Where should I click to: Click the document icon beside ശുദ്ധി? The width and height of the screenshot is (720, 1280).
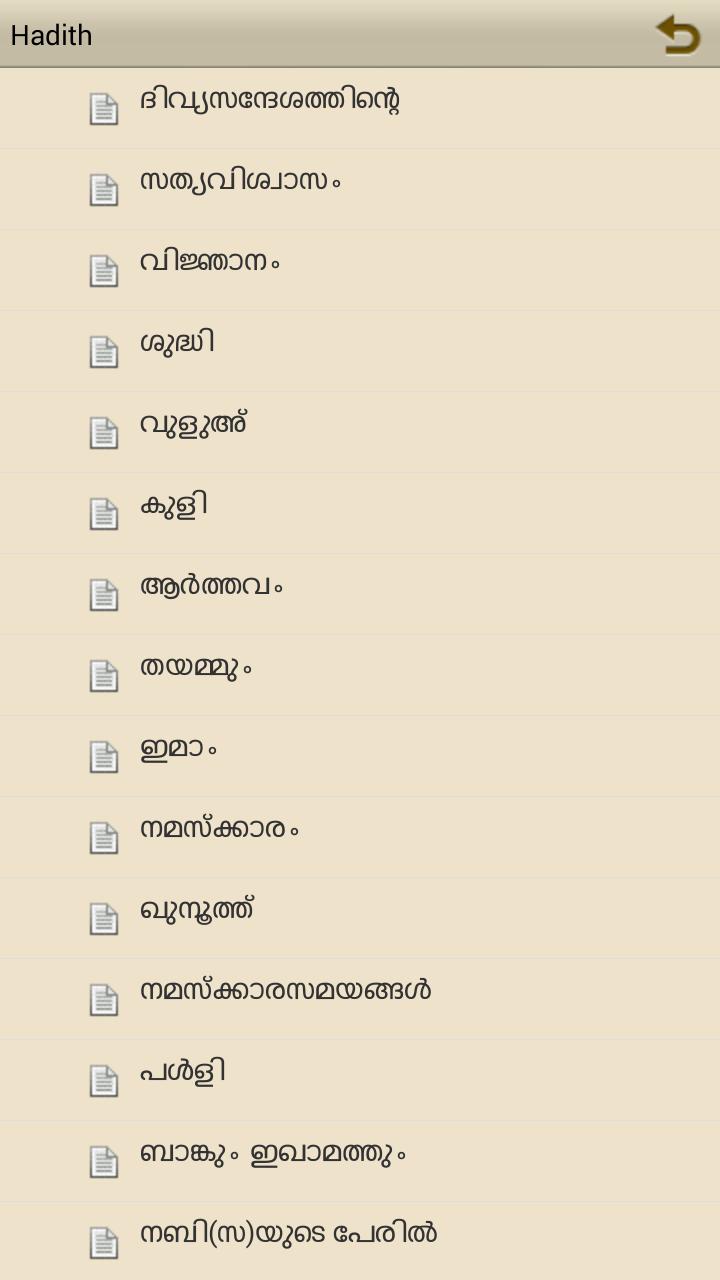103,350
